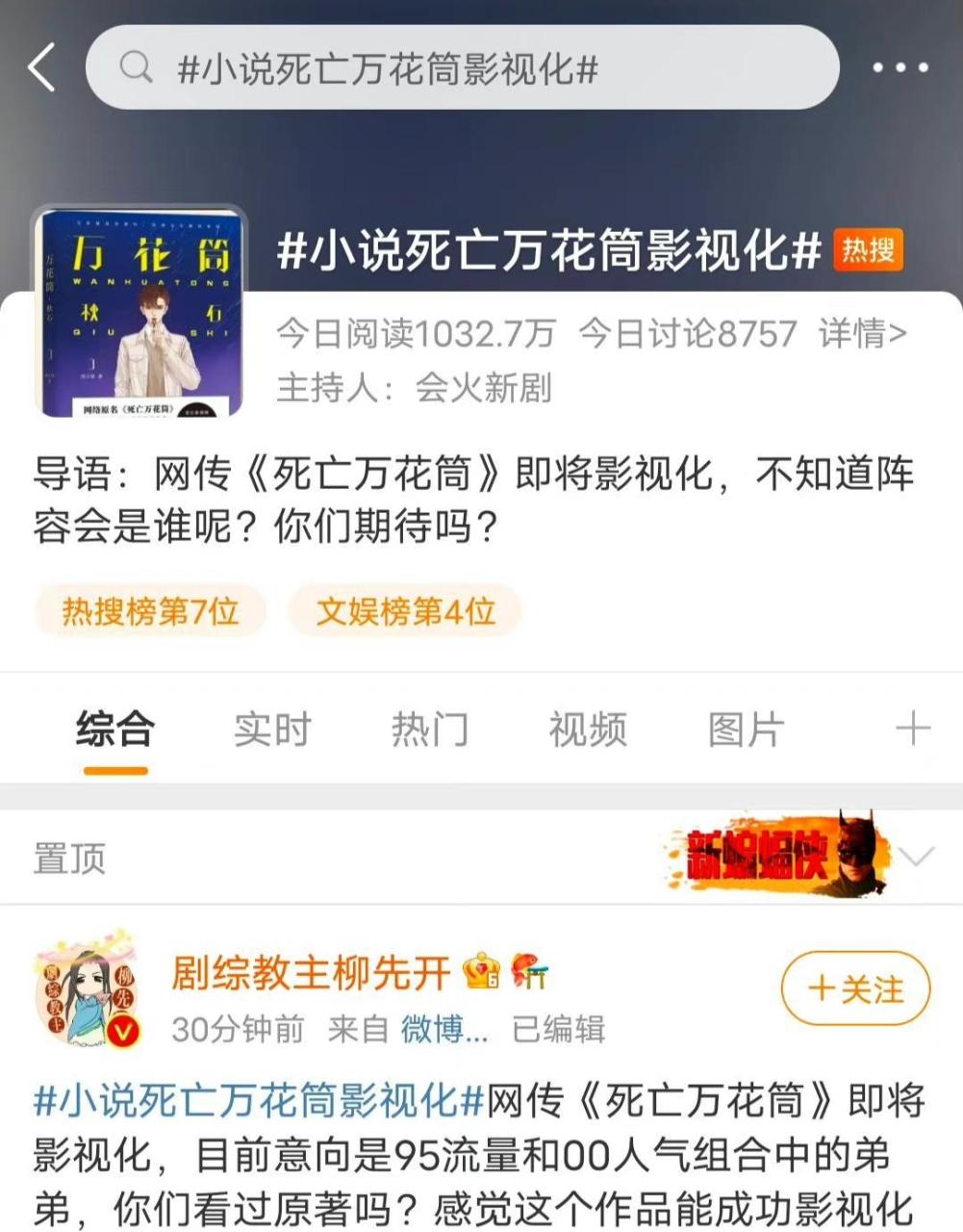Viewport: 963px width, 1232px height.
Task: Tap the search field with #小说死亡万花筒影视化#
Action: (462, 68)
